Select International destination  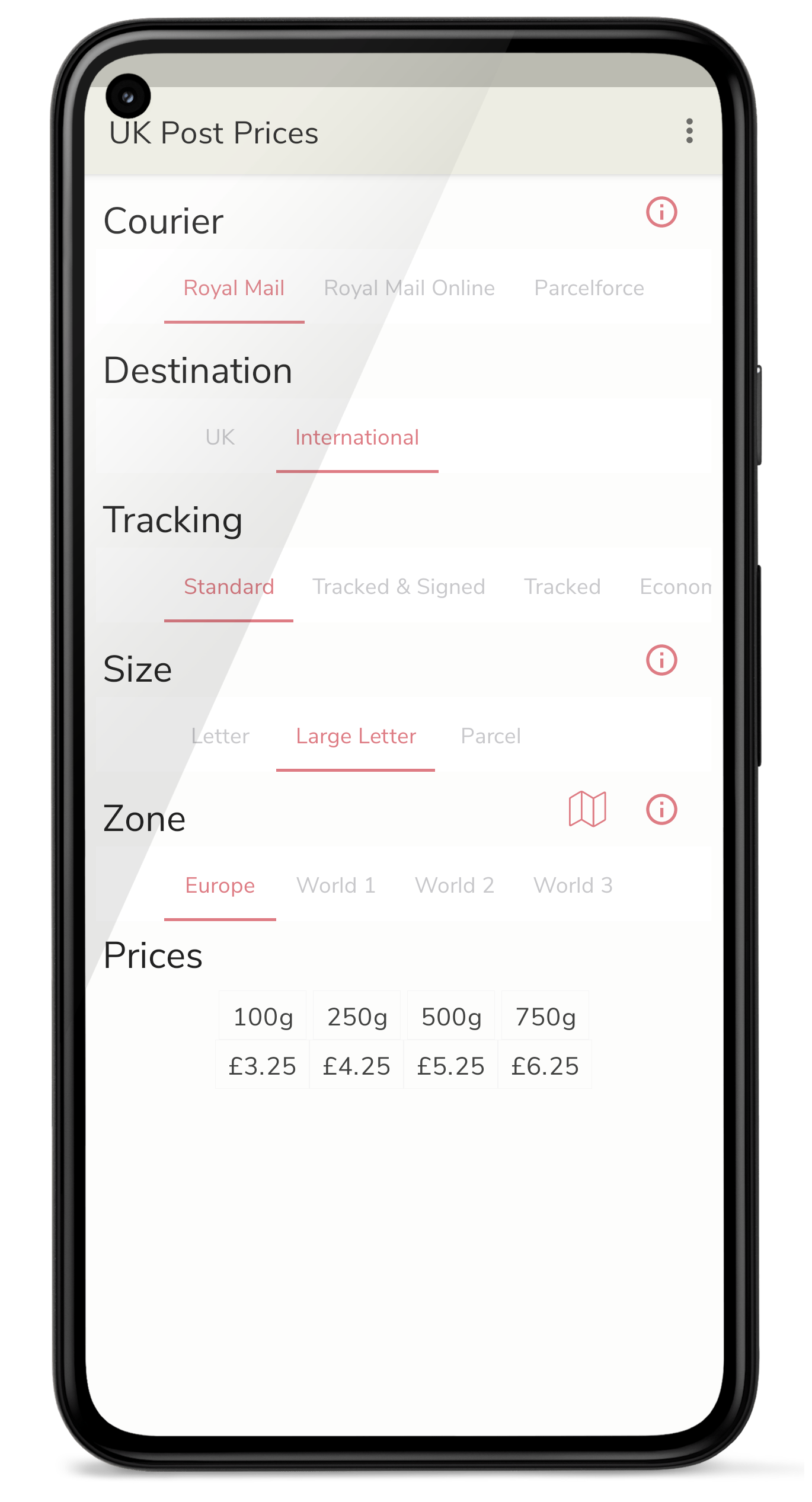(357, 438)
